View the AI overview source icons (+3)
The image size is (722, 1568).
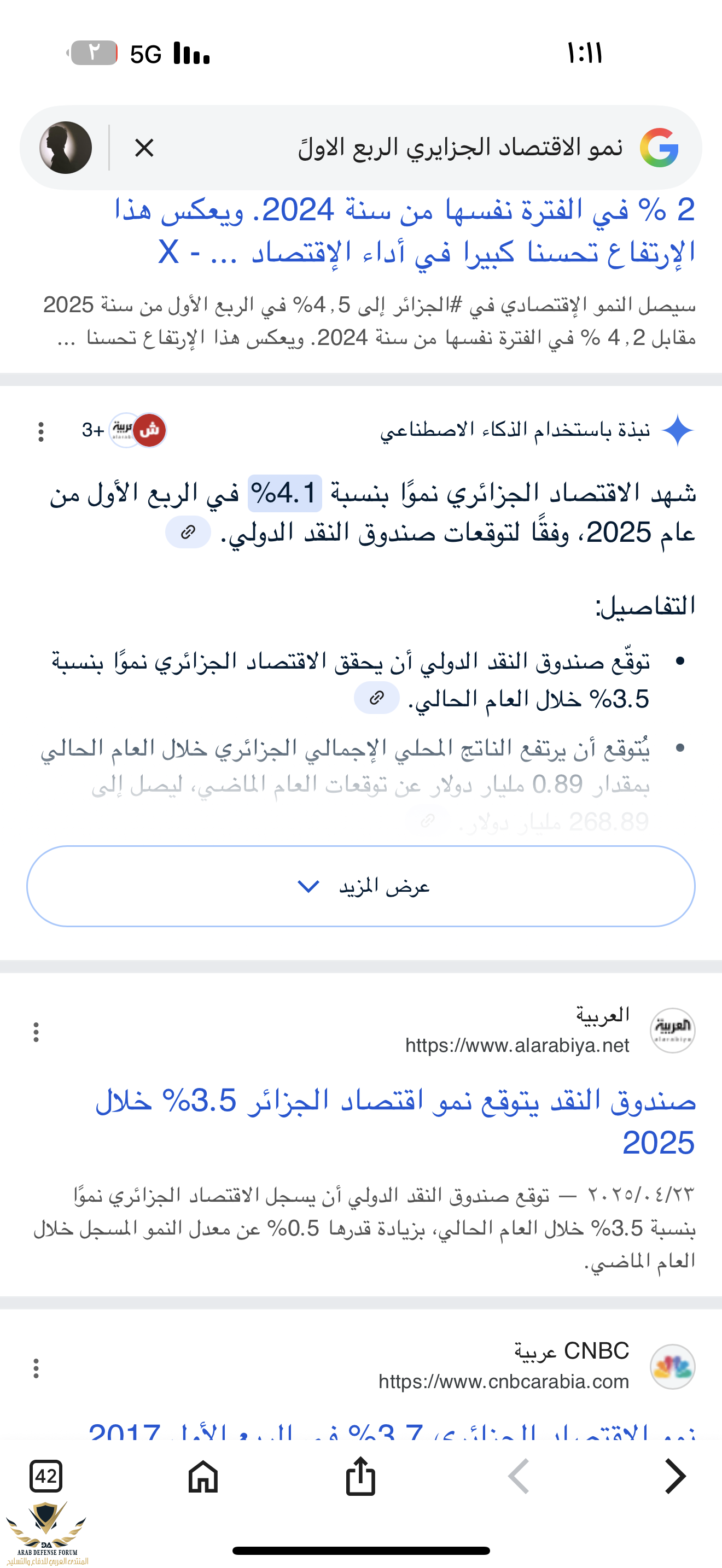point(125,430)
